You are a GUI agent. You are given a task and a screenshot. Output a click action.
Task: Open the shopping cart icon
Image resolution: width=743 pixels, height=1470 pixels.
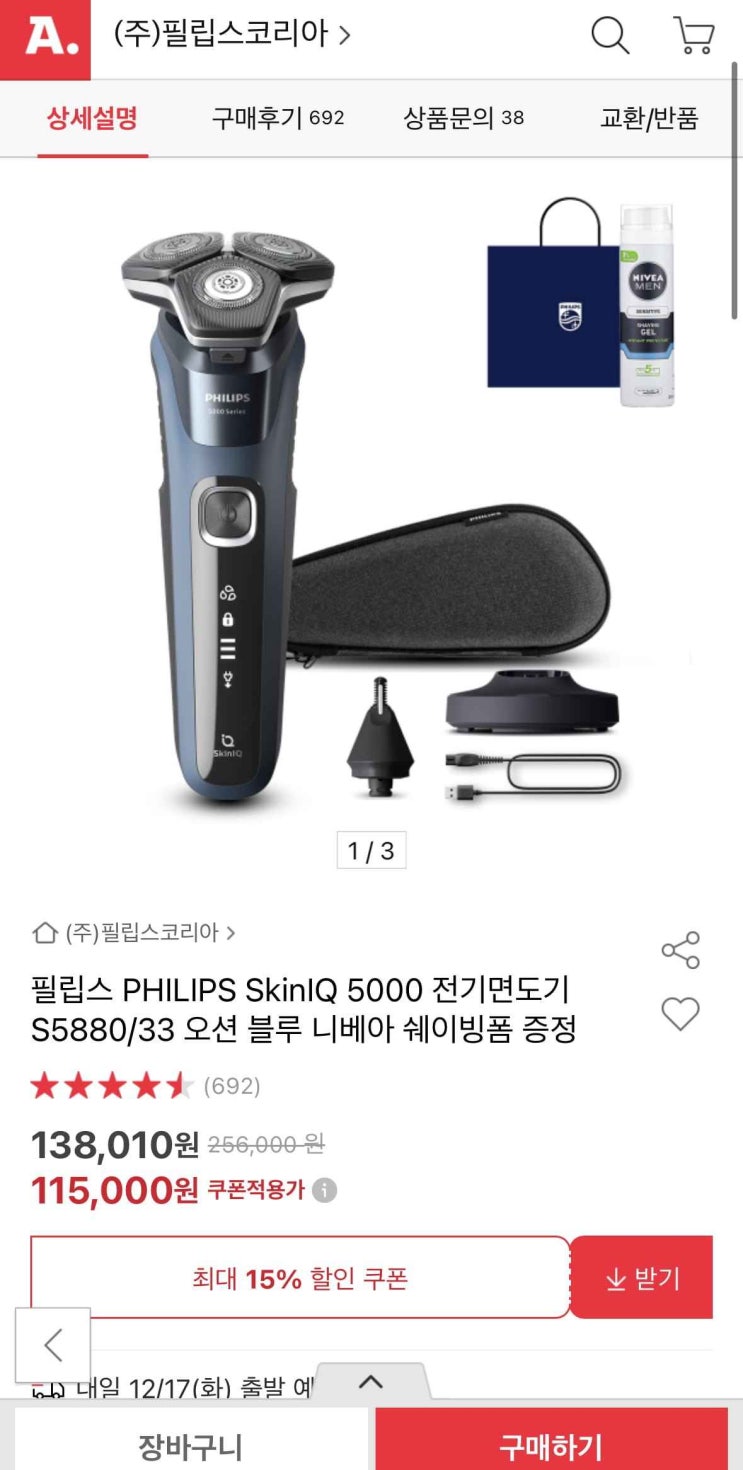tap(693, 36)
